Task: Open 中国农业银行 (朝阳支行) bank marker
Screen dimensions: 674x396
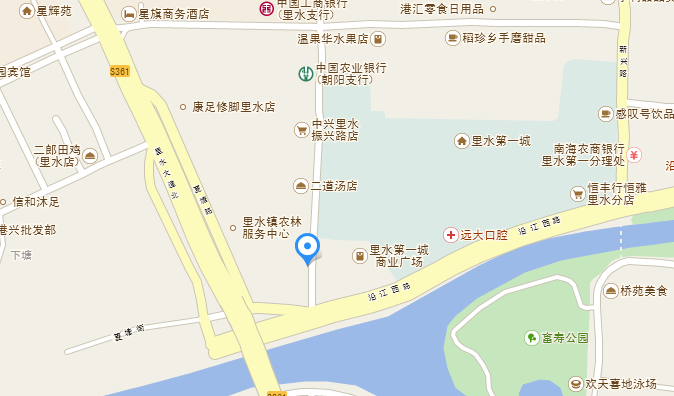Action: 306,74
